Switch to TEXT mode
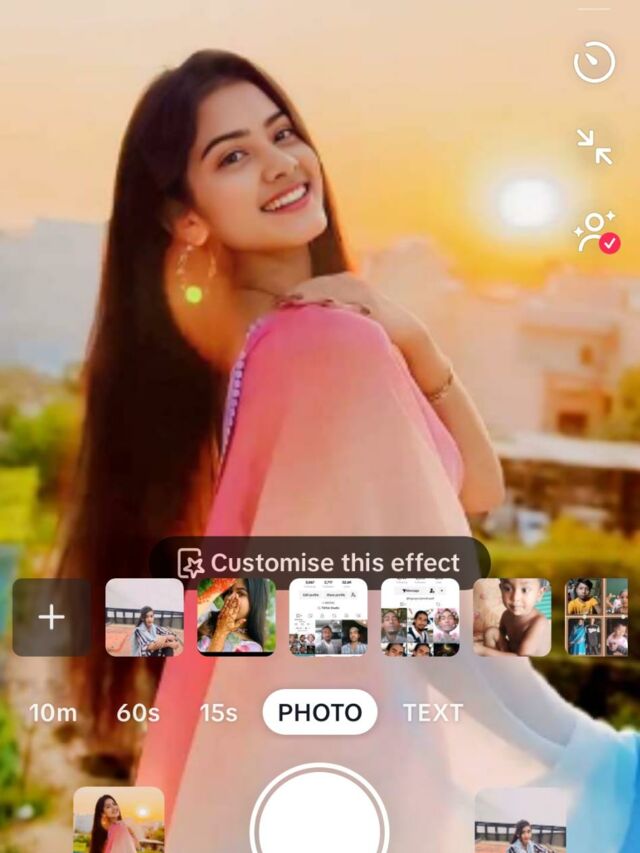The width and height of the screenshot is (640, 853). tap(432, 713)
